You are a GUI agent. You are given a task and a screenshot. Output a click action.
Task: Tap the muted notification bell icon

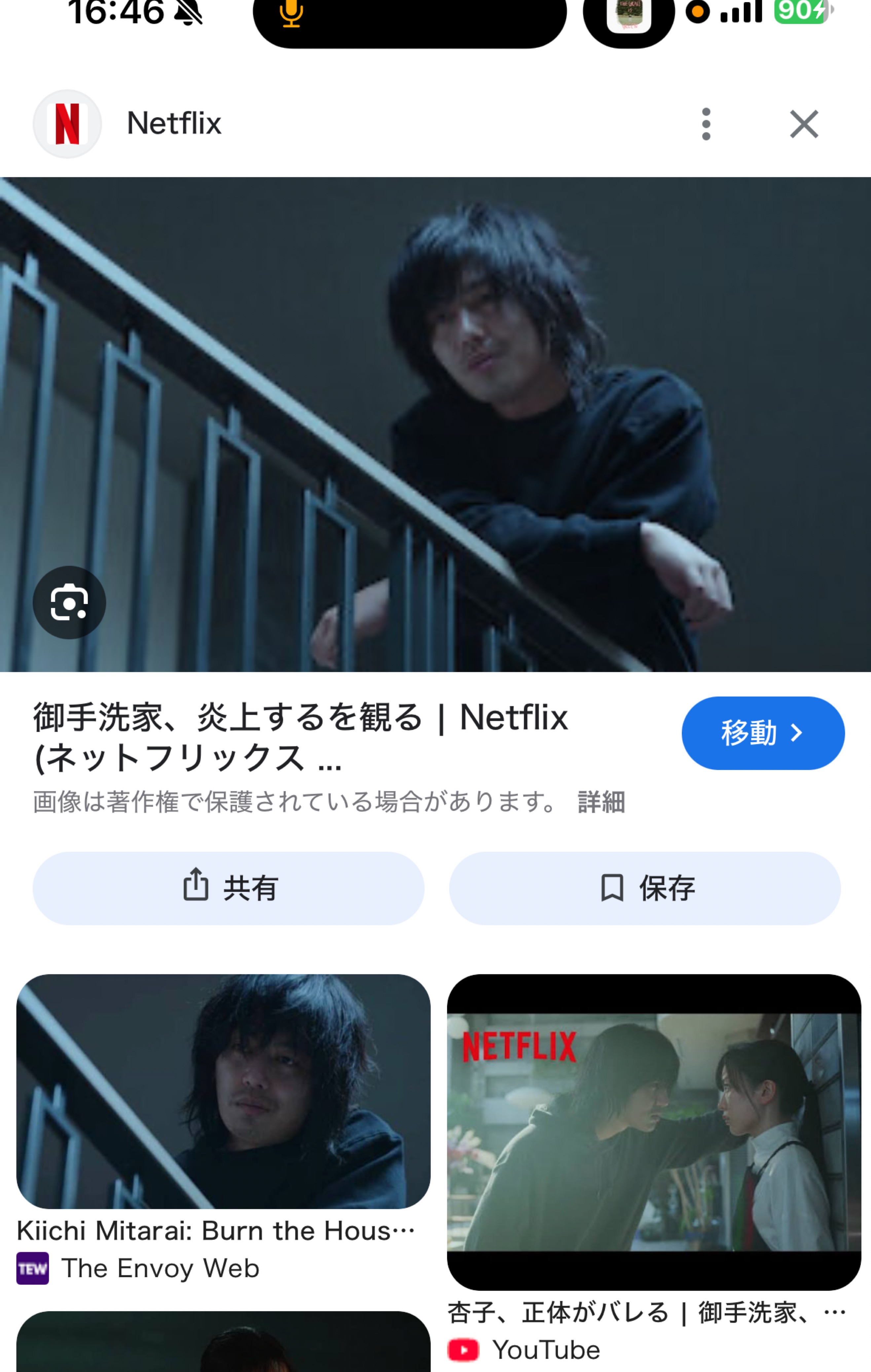click(189, 13)
